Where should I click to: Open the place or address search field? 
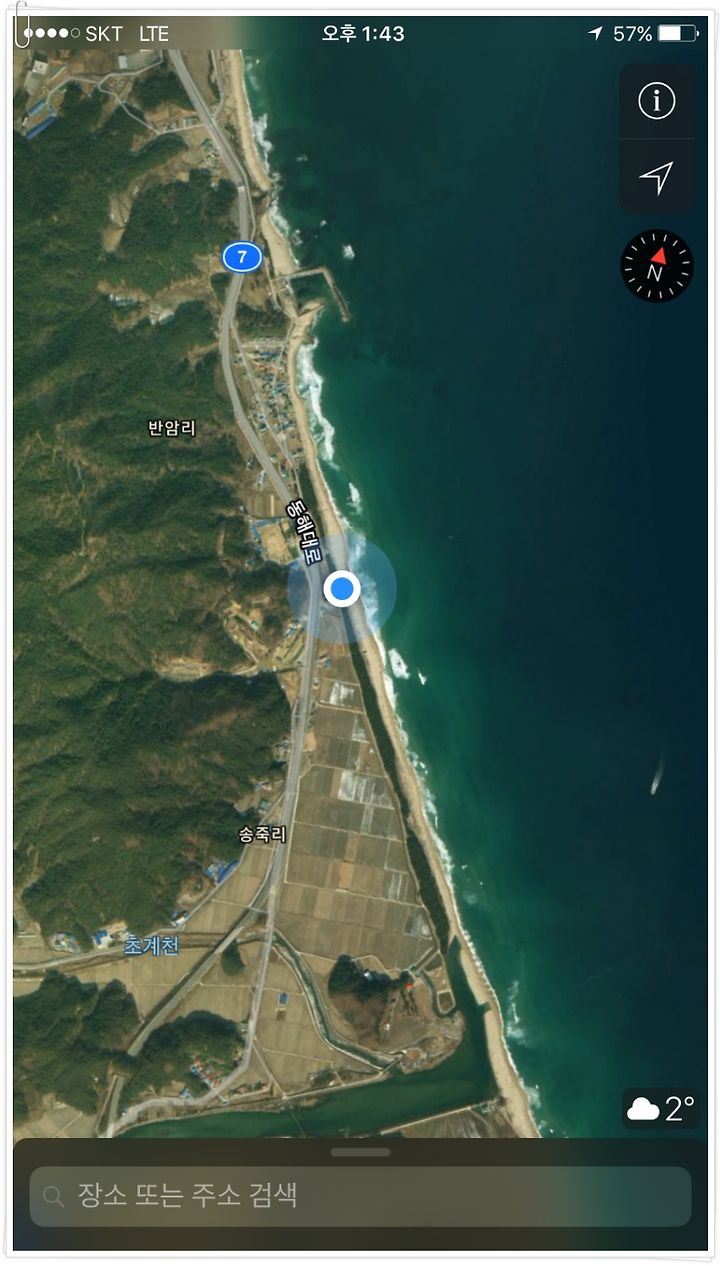point(360,1196)
